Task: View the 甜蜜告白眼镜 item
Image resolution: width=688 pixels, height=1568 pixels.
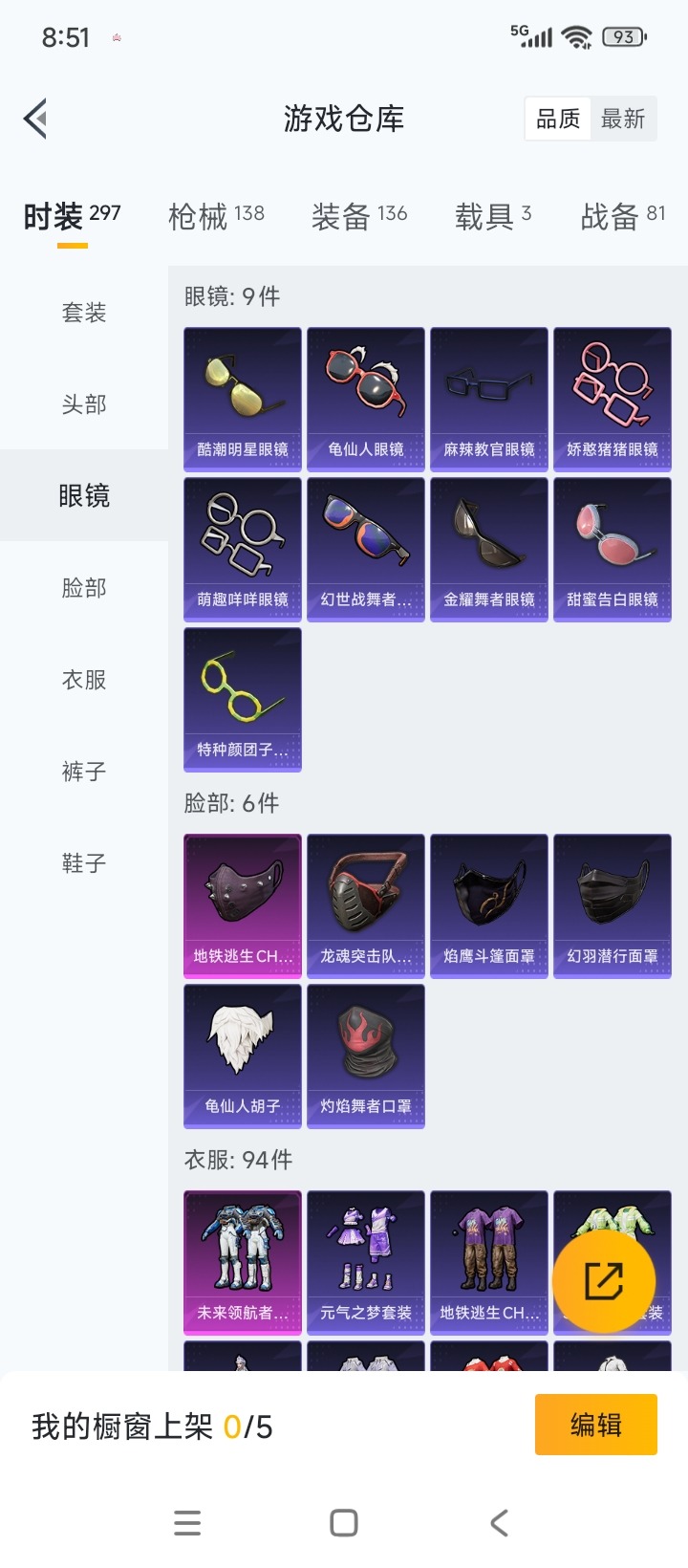Action: 613,549
